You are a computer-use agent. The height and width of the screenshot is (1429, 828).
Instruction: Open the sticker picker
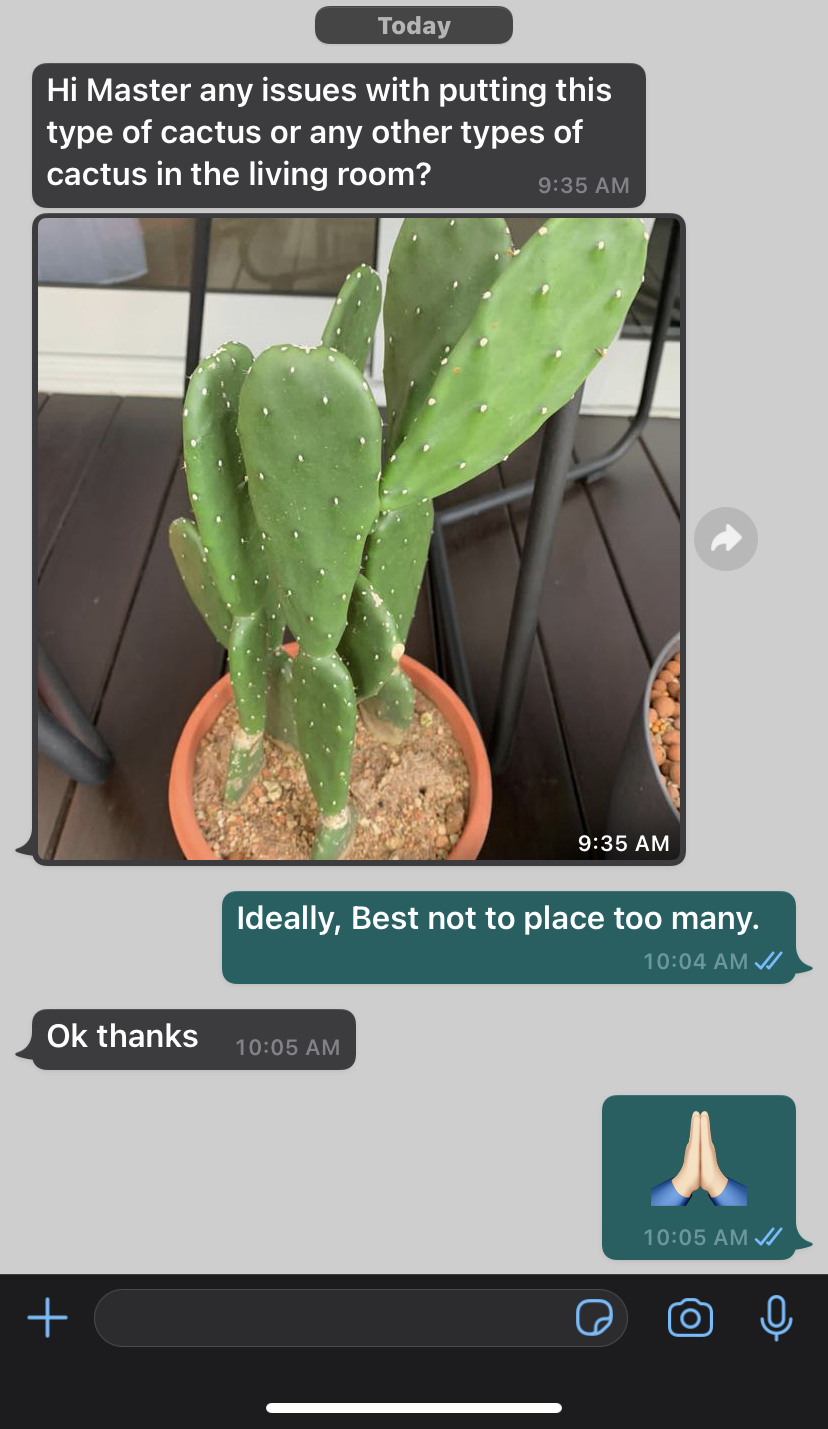(x=595, y=1318)
